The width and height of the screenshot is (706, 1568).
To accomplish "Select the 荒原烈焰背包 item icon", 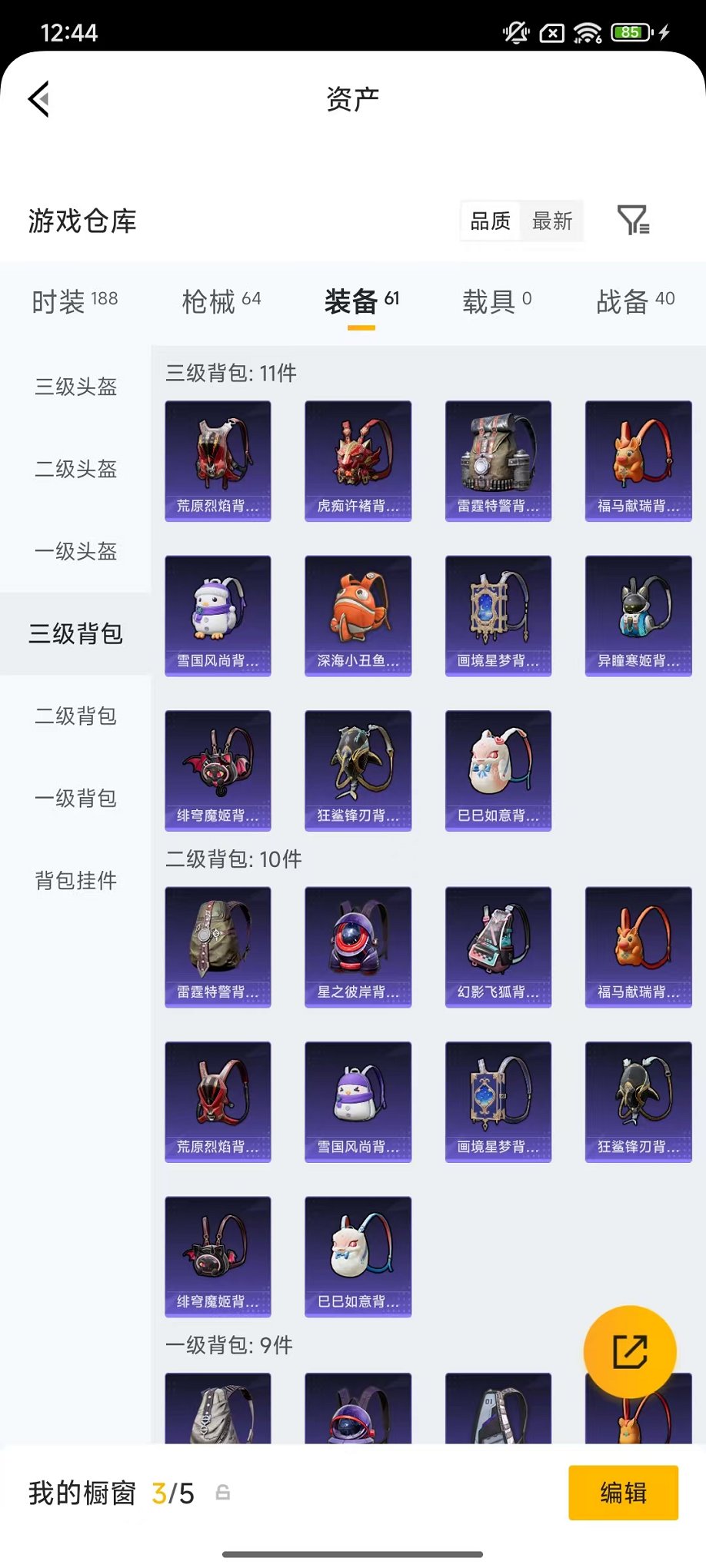I will pyautogui.click(x=217, y=461).
